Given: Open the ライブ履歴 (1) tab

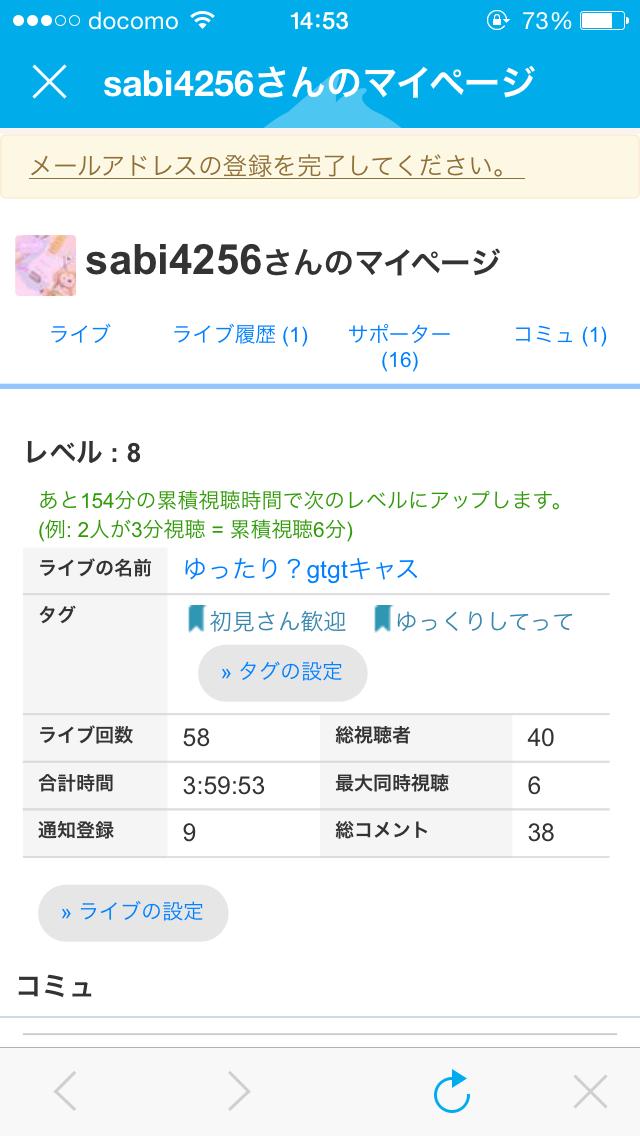Looking at the screenshot, I should (x=240, y=335).
